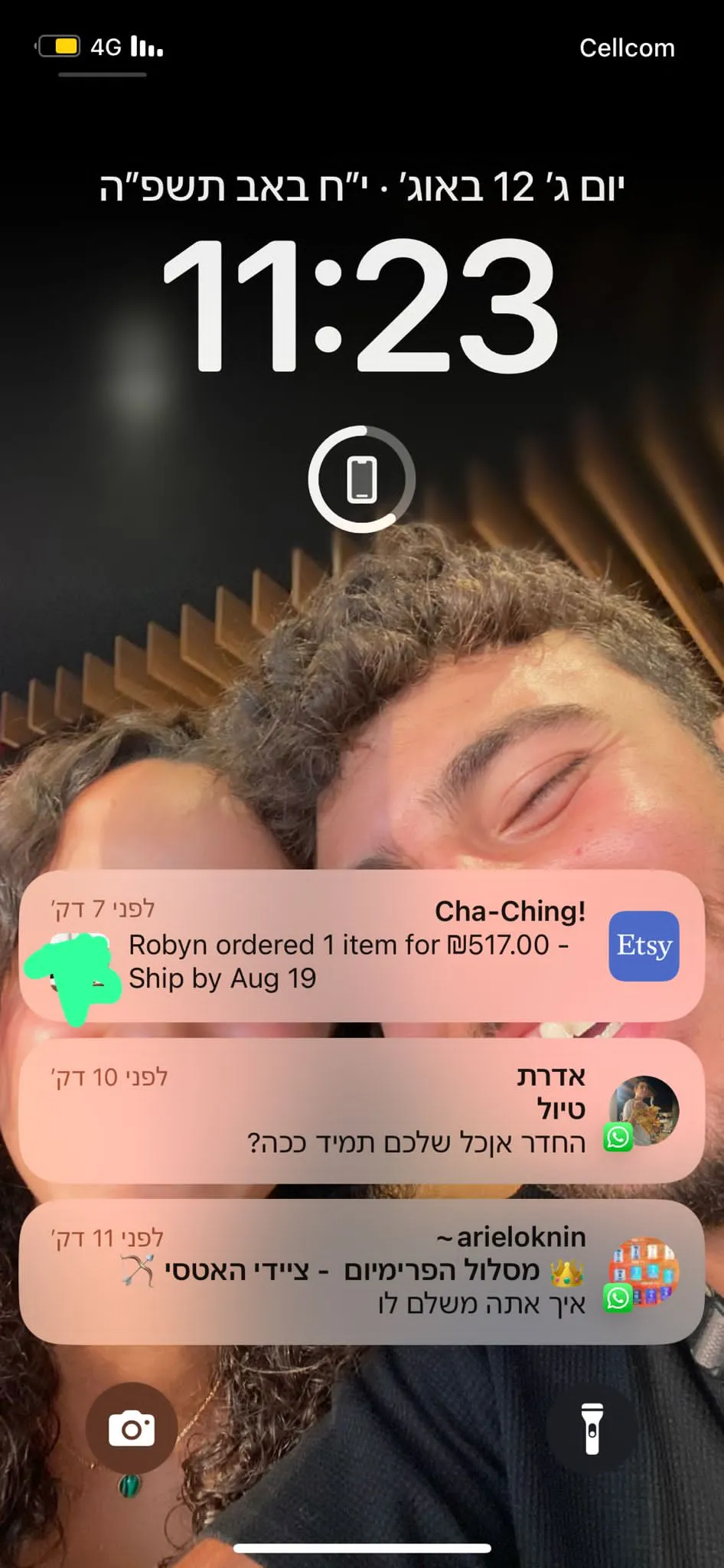Image resolution: width=724 pixels, height=1568 pixels.
Task: Turn on the flashlight
Action: pyautogui.click(x=592, y=1428)
